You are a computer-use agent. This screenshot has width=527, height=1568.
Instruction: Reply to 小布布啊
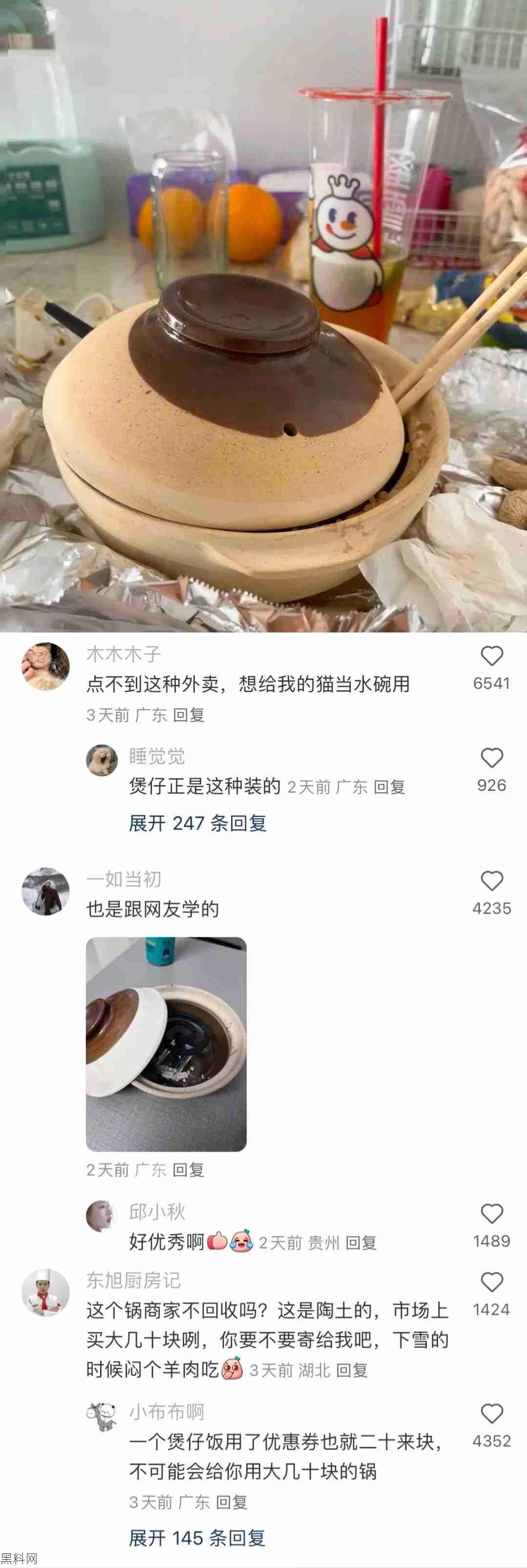(231, 1503)
